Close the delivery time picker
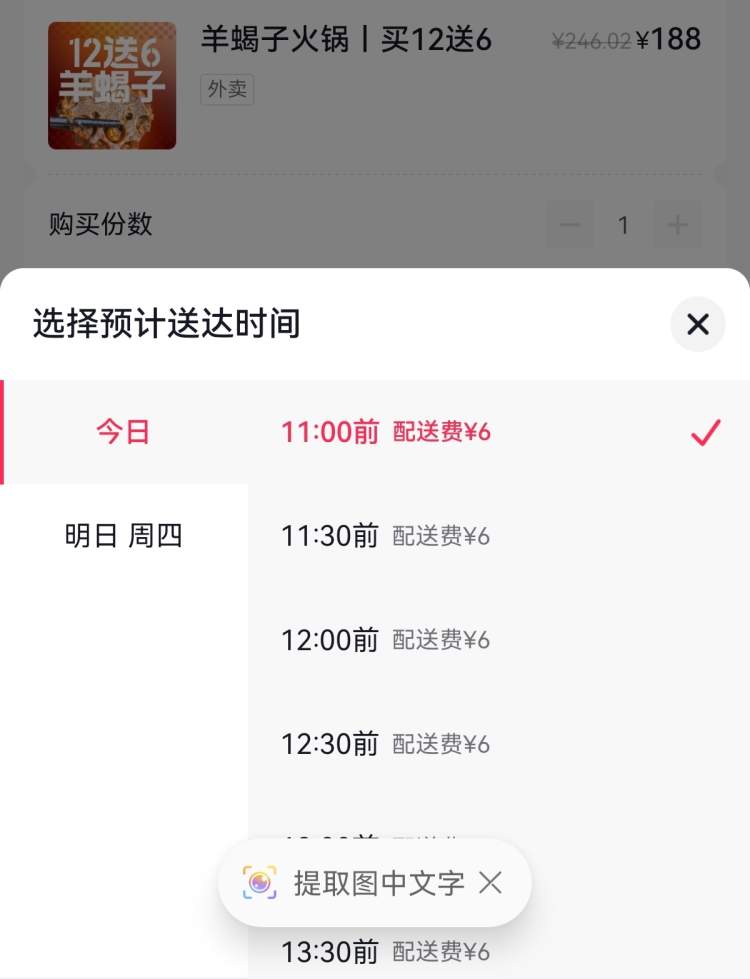 697,324
